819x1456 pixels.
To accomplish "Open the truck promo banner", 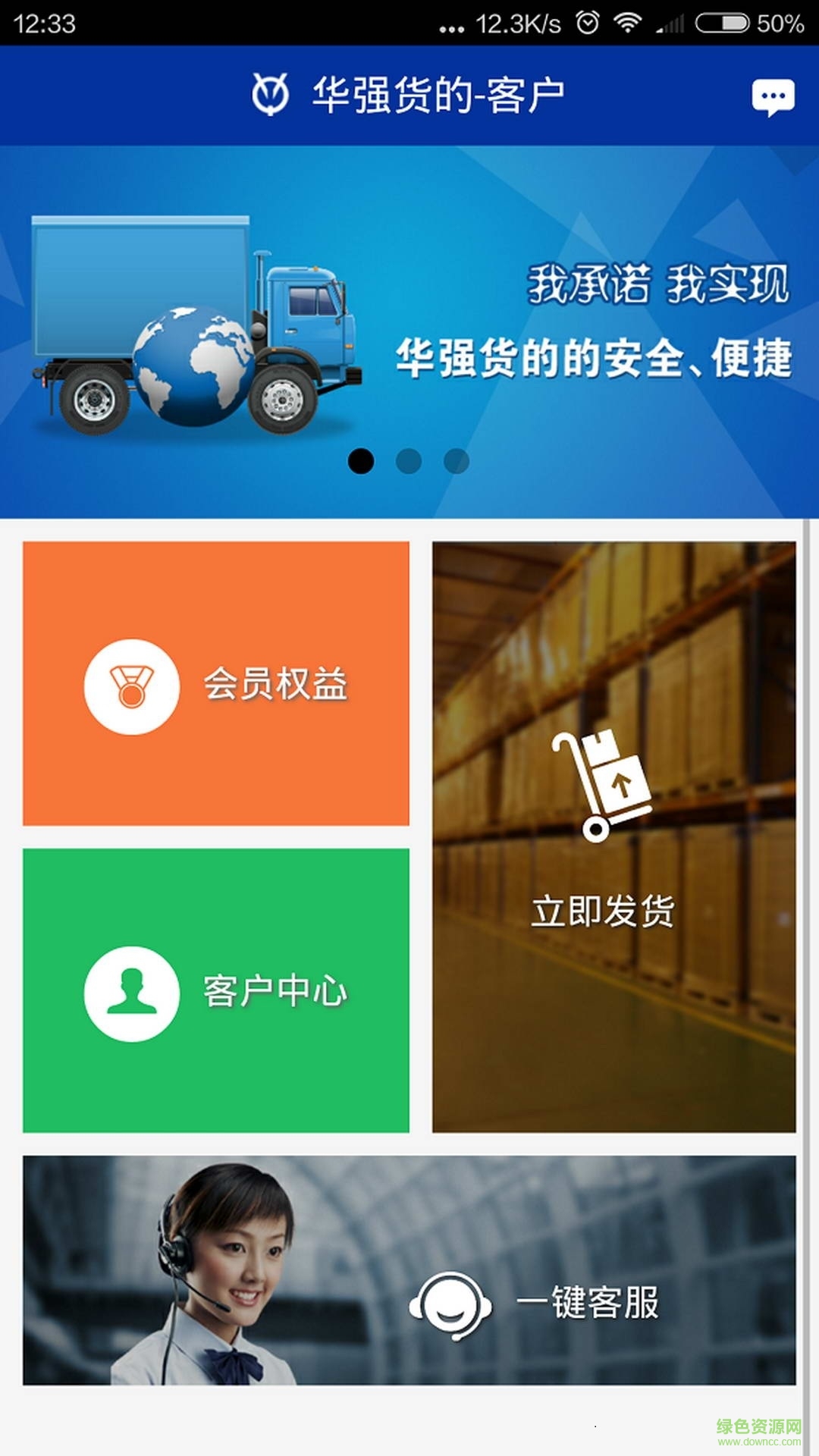I will pyautogui.click(x=409, y=318).
